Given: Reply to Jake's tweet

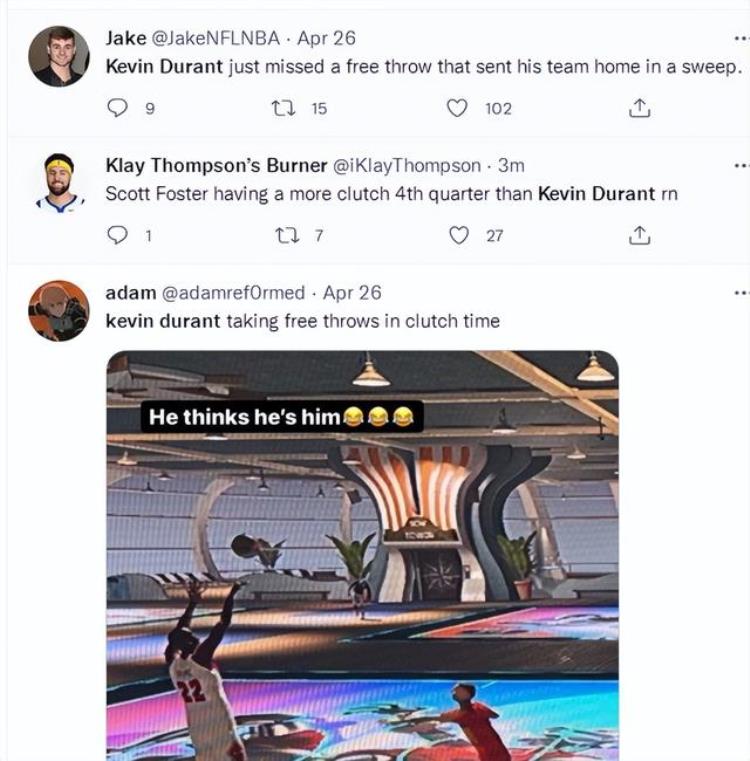Looking at the screenshot, I should click(x=118, y=108).
